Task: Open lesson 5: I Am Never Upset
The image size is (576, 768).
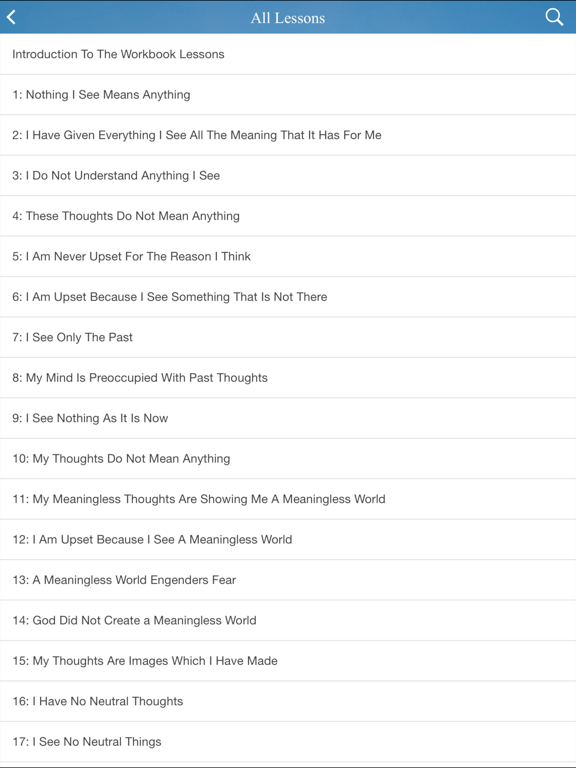Action: [x=288, y=257]
